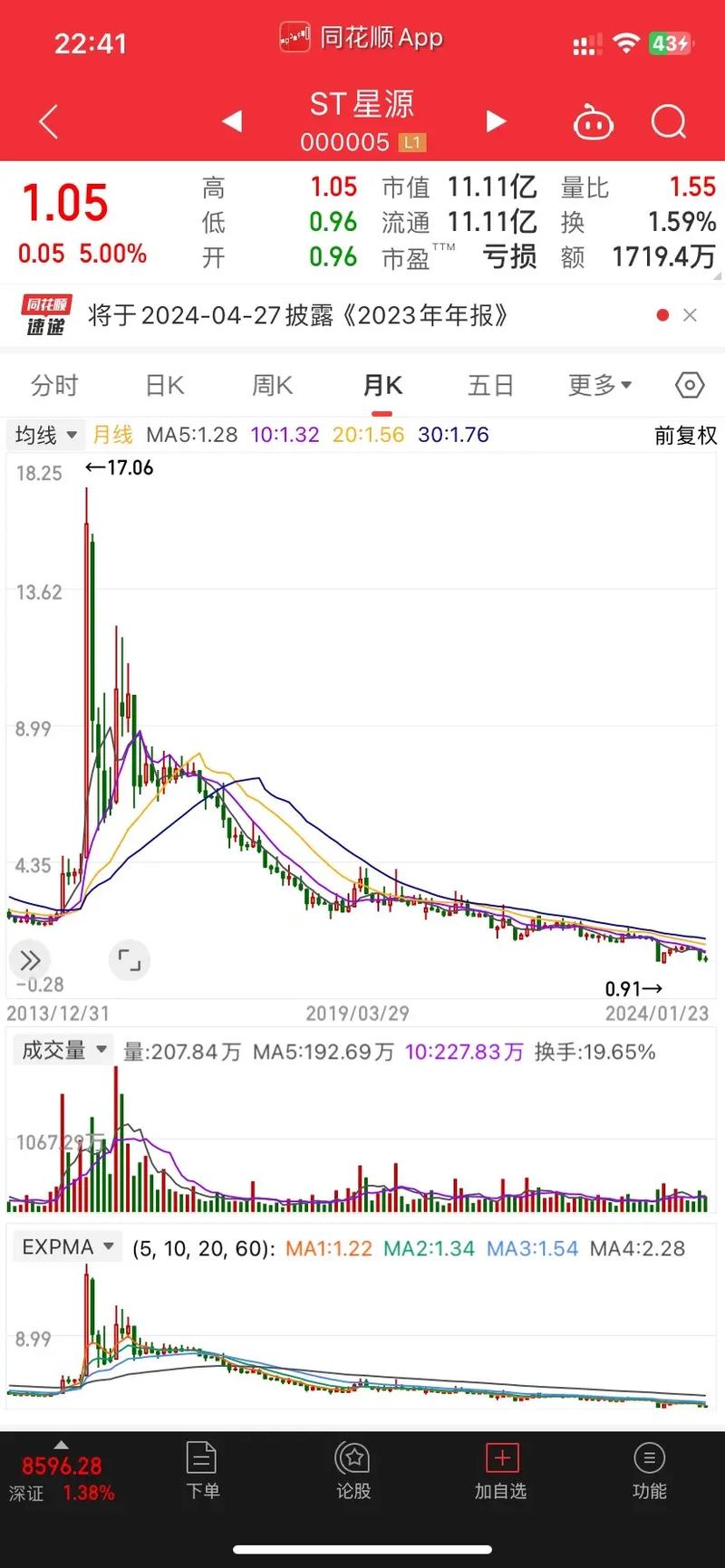The image size is (725, 1568).
Task: Dismiss the annual report notice with ×
Action: tap(691, 315)
